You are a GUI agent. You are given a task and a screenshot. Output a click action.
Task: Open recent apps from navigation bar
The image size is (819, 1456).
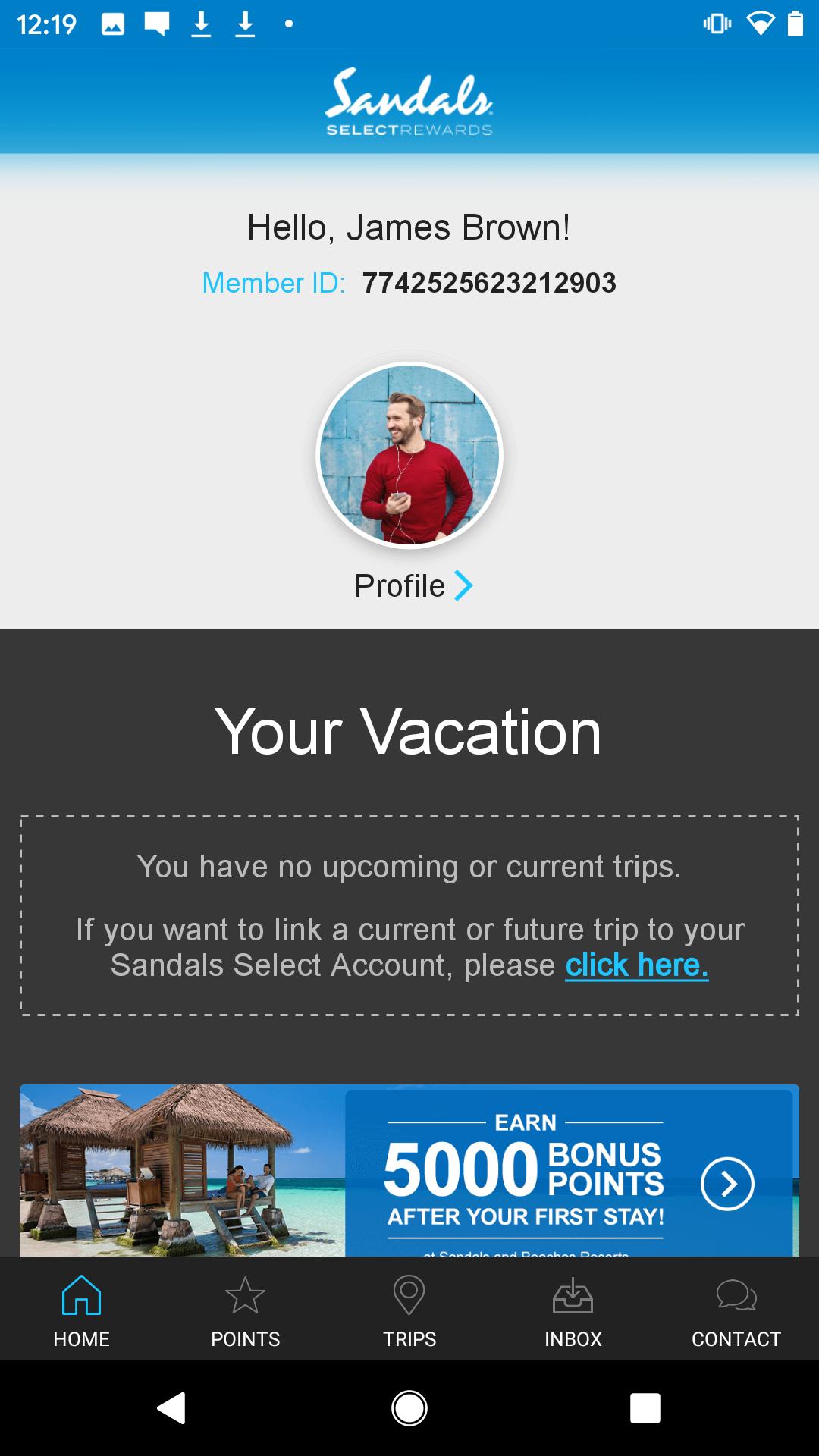(x=645, y=1408)
